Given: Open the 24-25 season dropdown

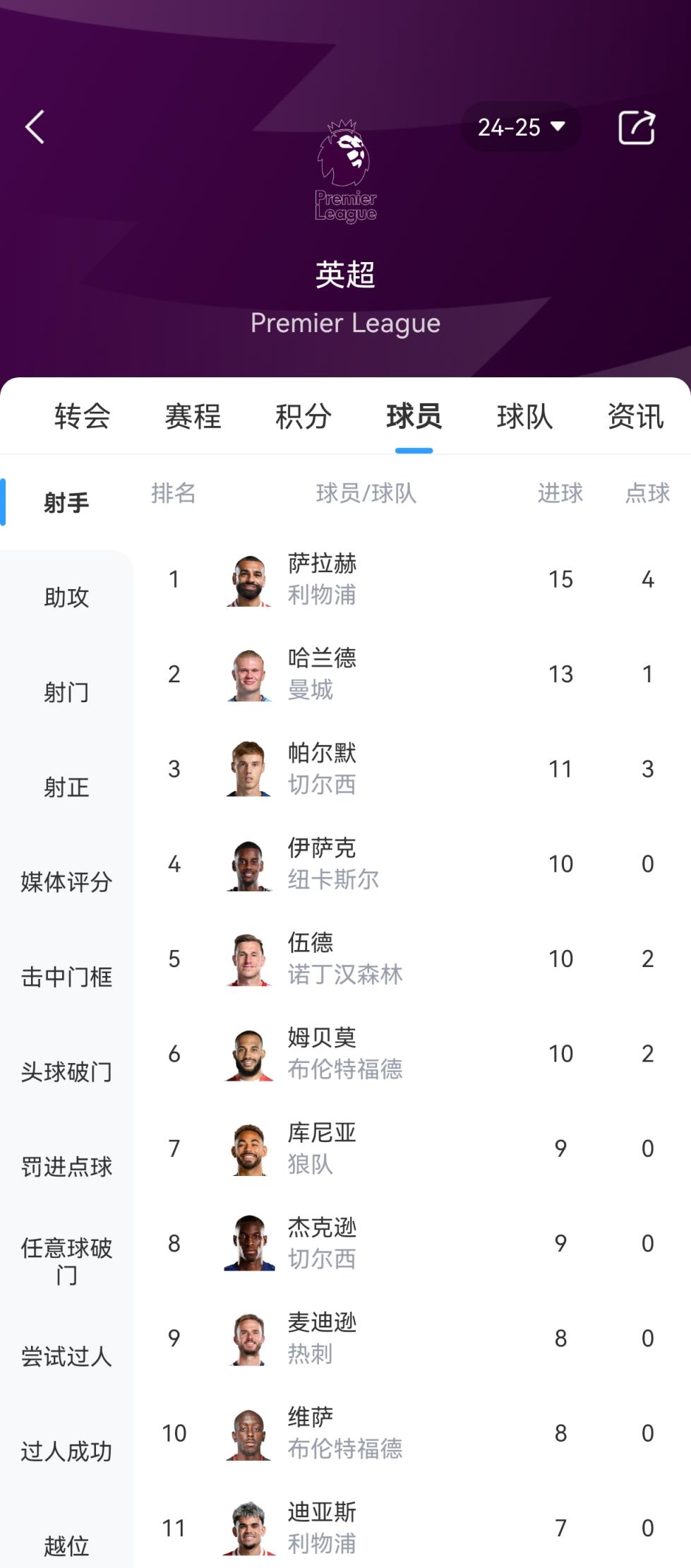Looking at the screenshot, I should pos(521,127).
